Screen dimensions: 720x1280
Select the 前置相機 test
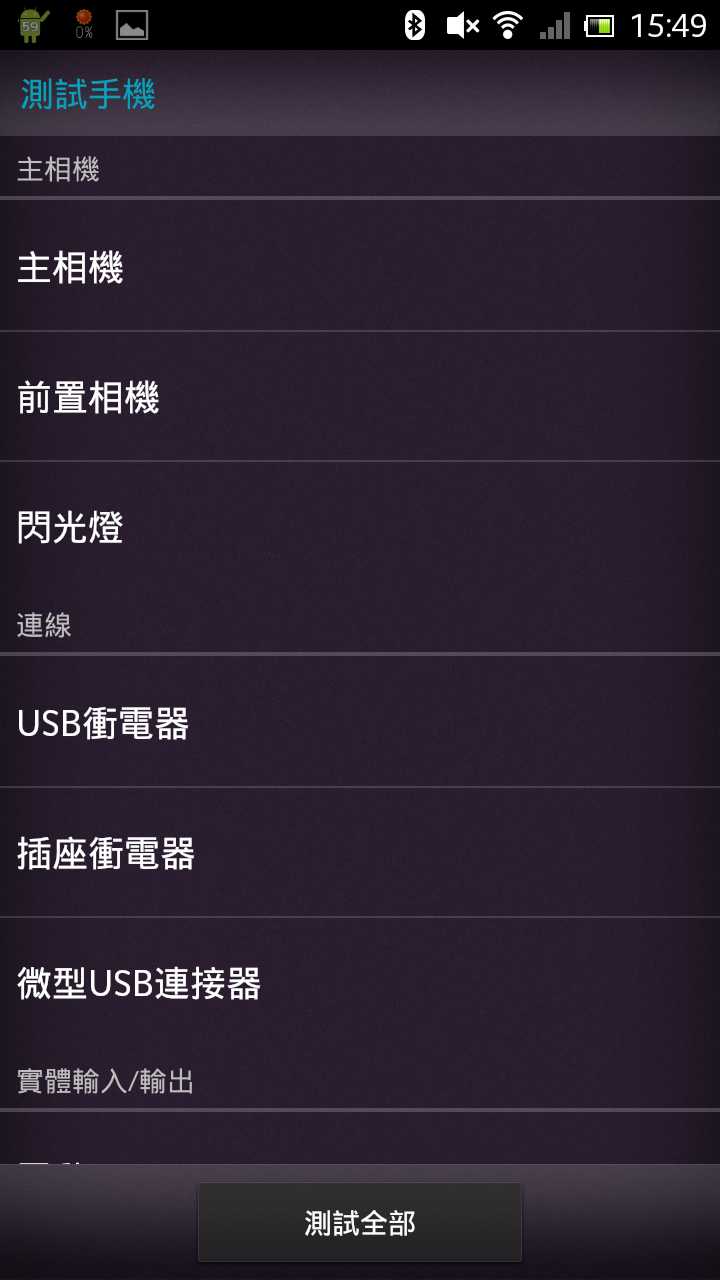[x=360, y=397]
